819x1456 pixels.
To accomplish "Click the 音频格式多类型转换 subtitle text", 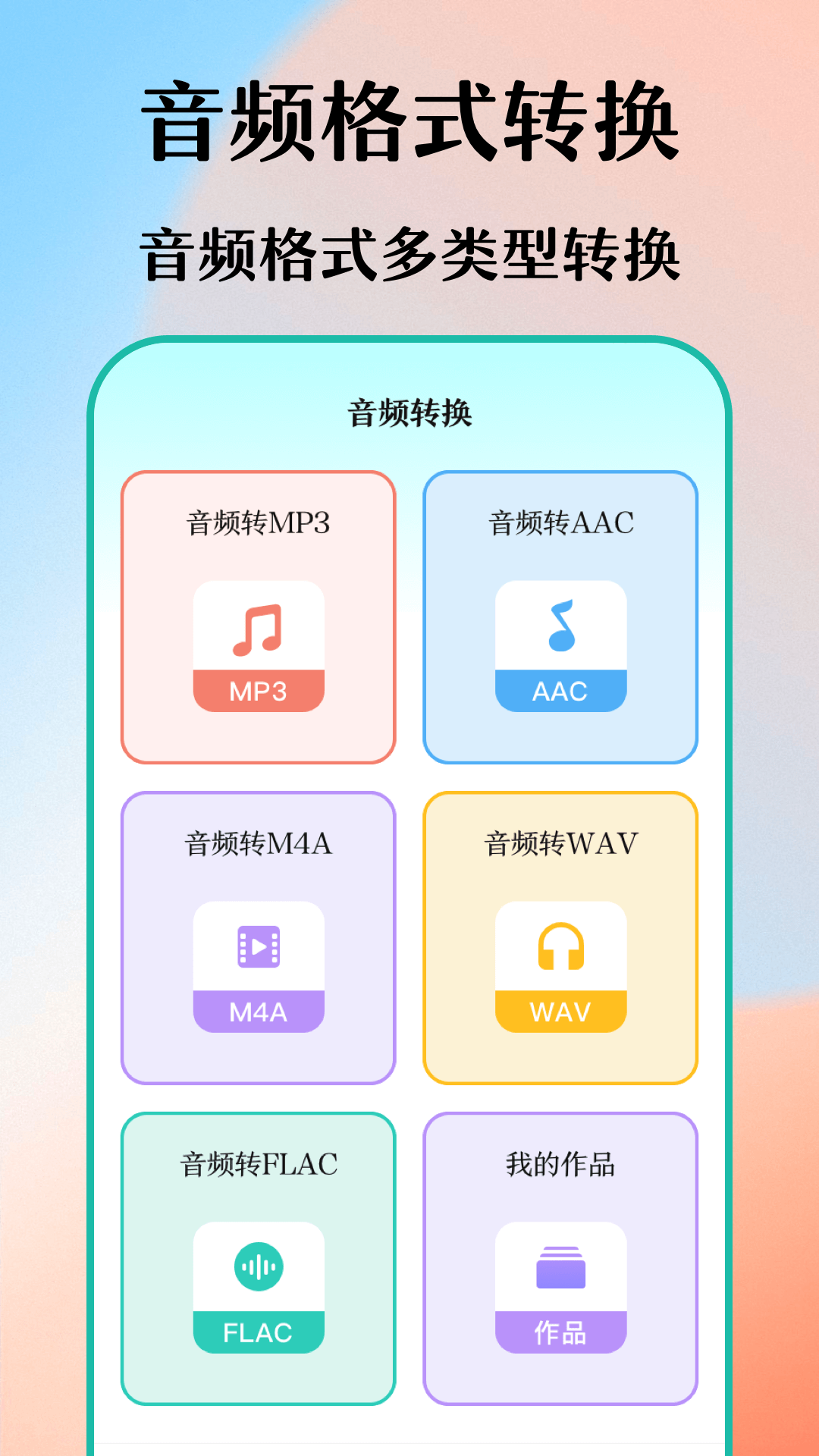I will [x=409, y=254].
